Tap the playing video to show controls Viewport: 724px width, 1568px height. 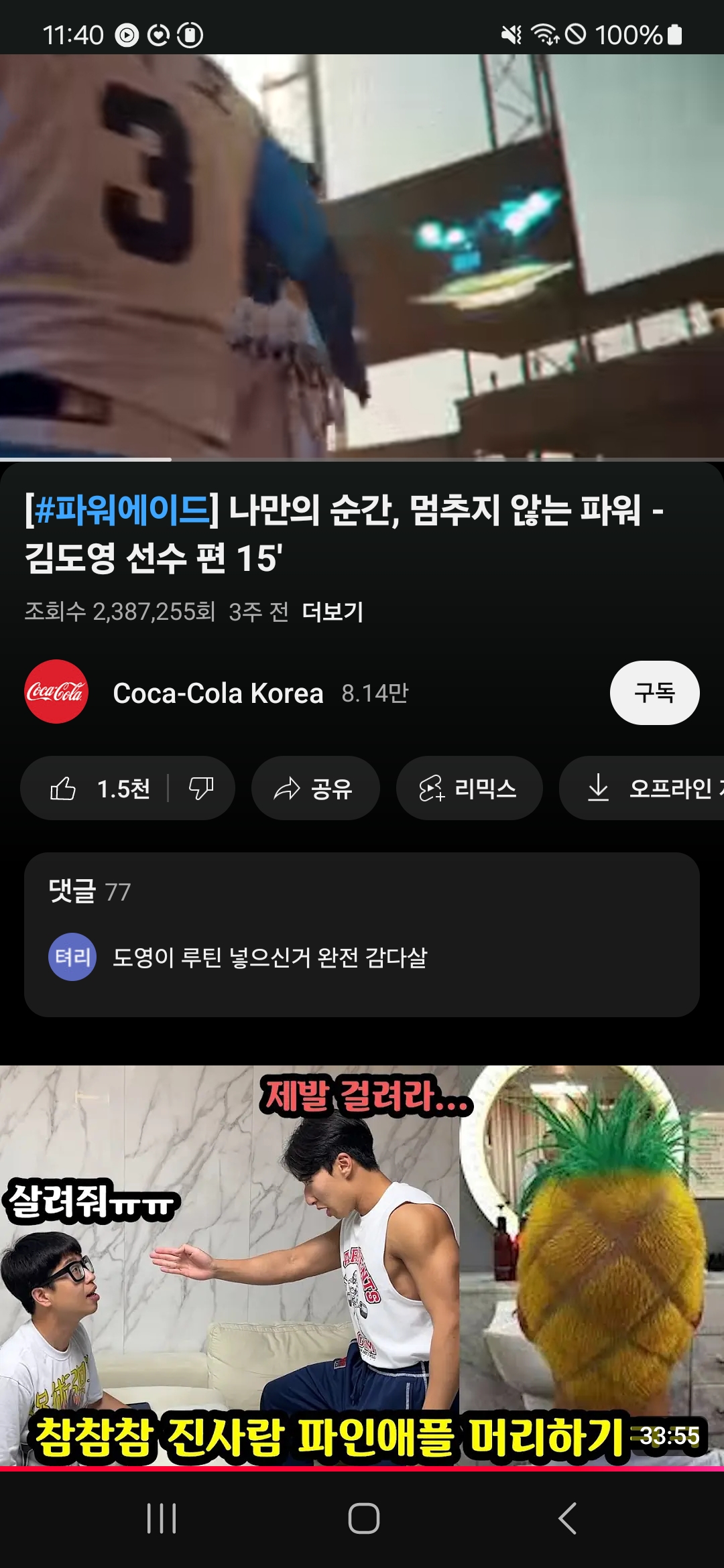[362, 256]
